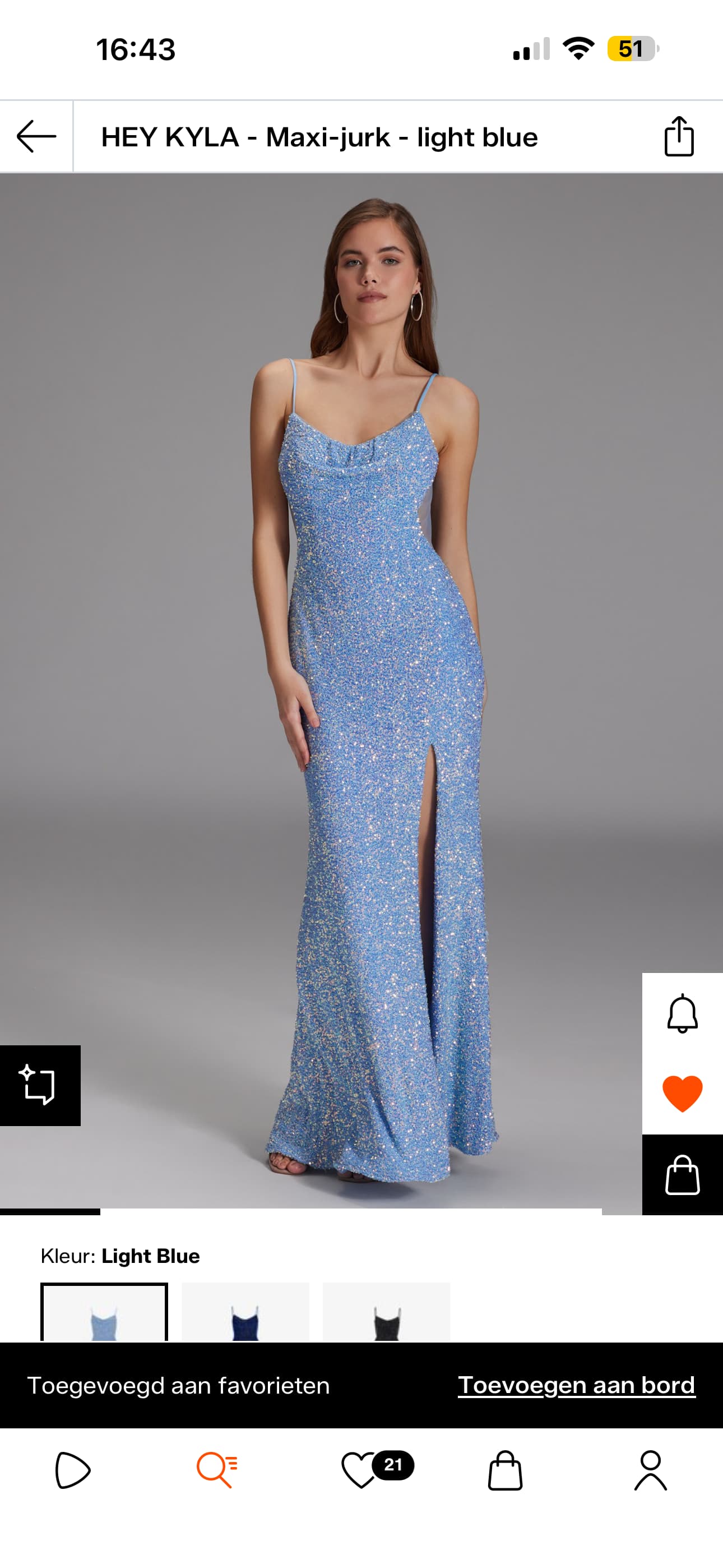Share this HEY KYLA dress
Screen dimensions: 723x1568
tap(679, 136)
